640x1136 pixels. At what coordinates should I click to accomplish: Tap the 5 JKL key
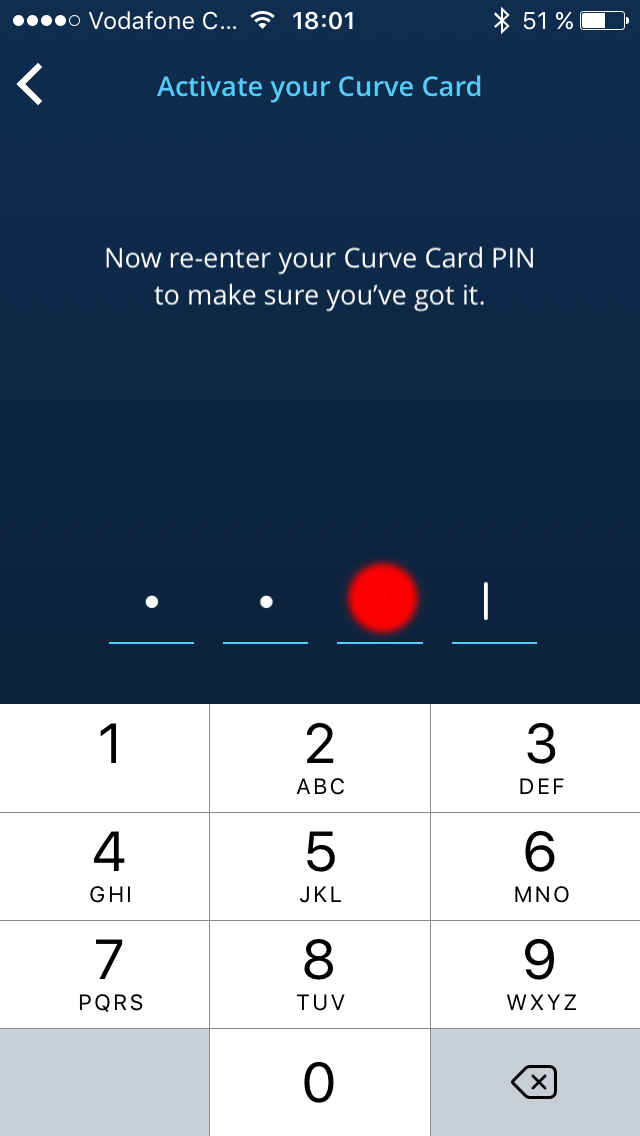320,866
